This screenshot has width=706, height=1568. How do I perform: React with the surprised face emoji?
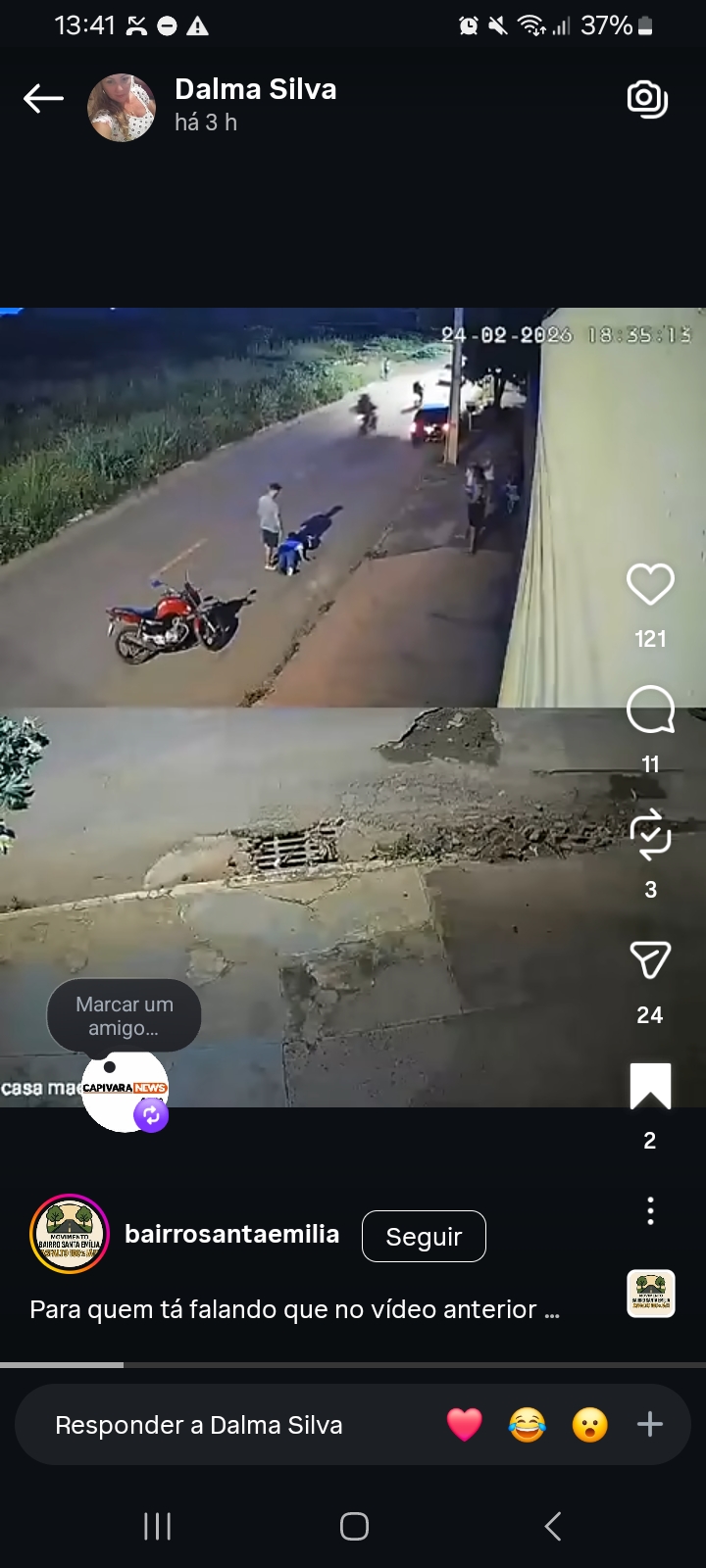pos(589,1425)
